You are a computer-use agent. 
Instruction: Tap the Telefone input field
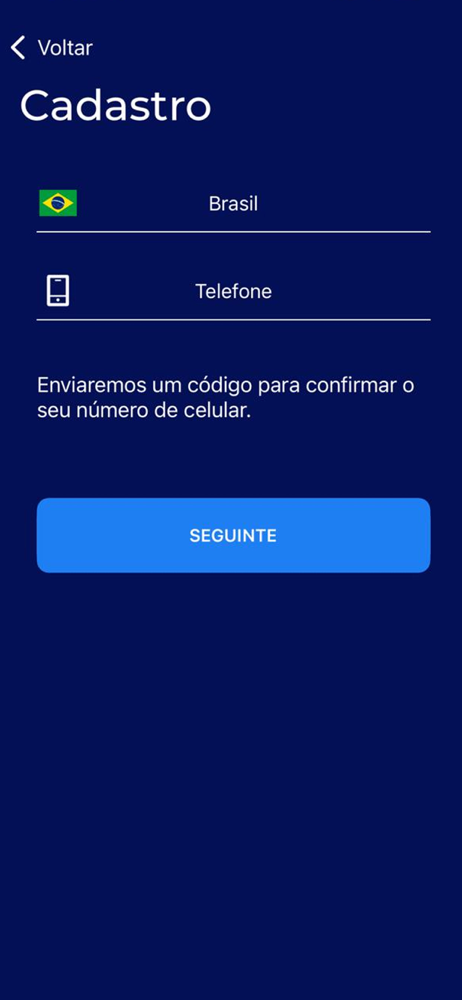coord(234,291)
